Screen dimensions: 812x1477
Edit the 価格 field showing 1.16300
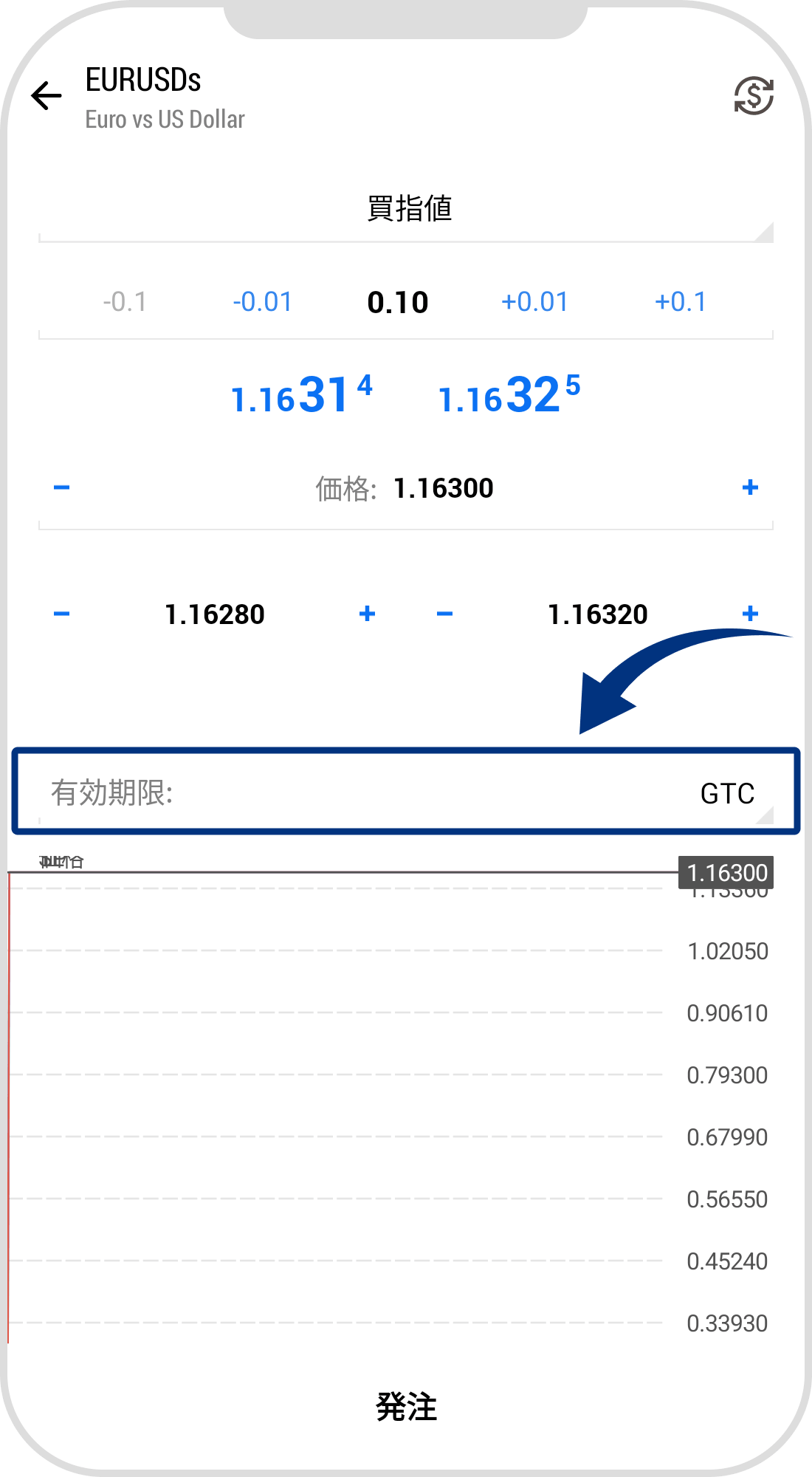[x=443, y=488]
